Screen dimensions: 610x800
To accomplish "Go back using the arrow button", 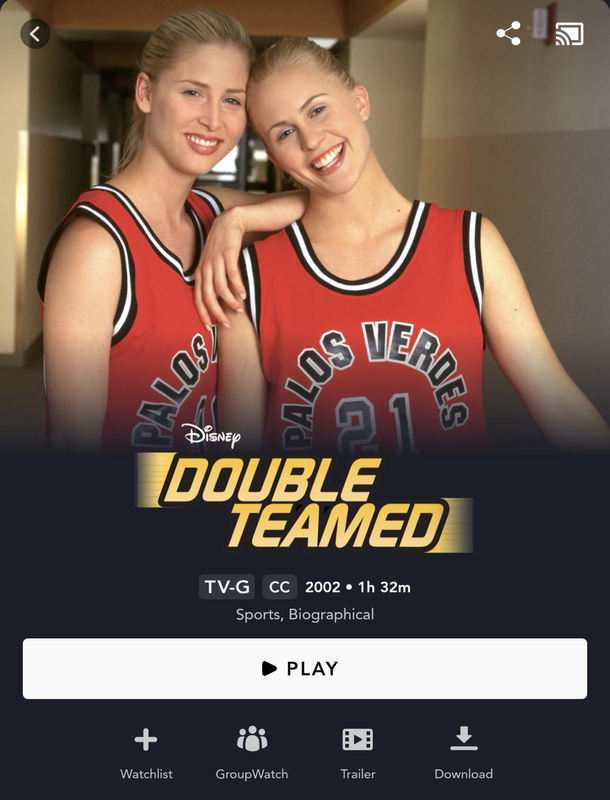I will coord(35,34).
